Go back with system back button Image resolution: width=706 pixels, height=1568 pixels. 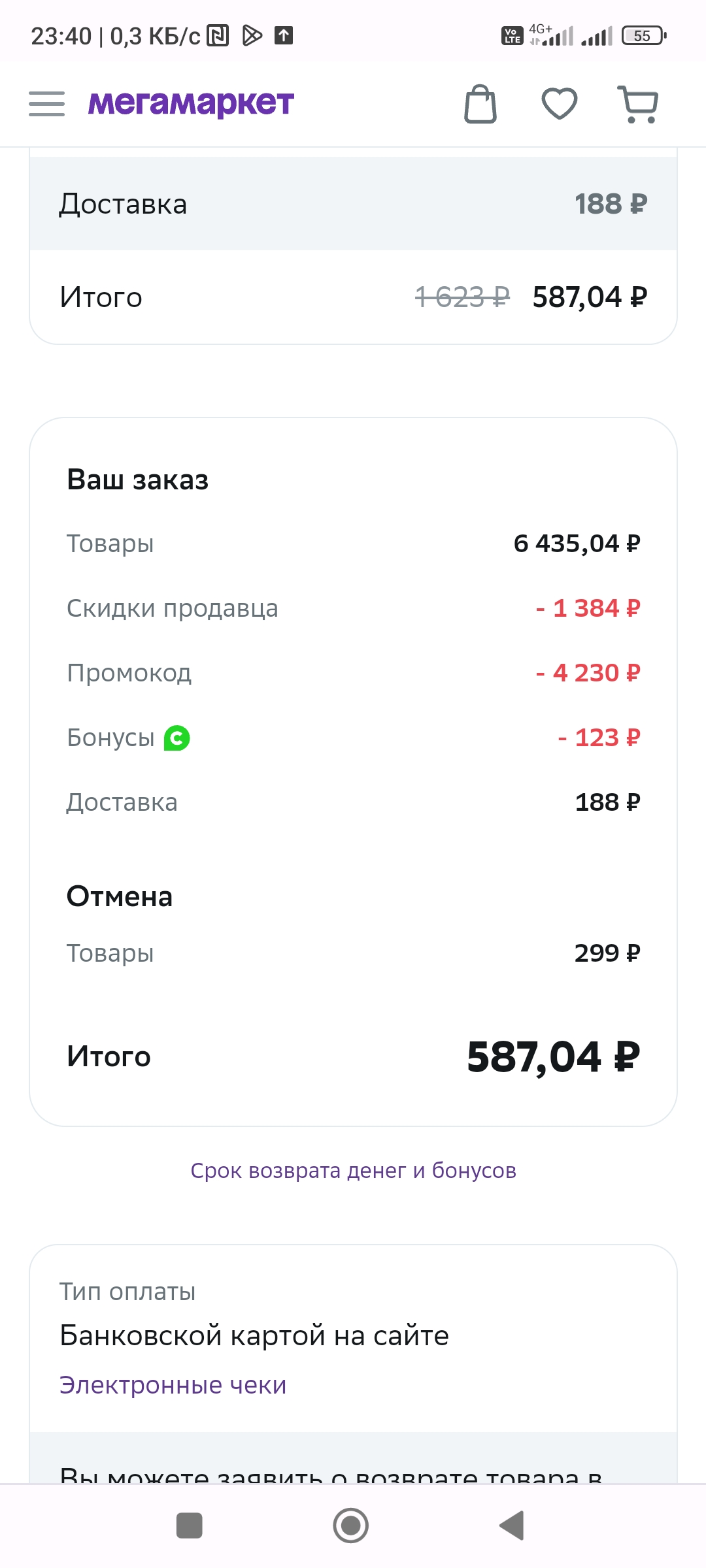[512, 1526]
